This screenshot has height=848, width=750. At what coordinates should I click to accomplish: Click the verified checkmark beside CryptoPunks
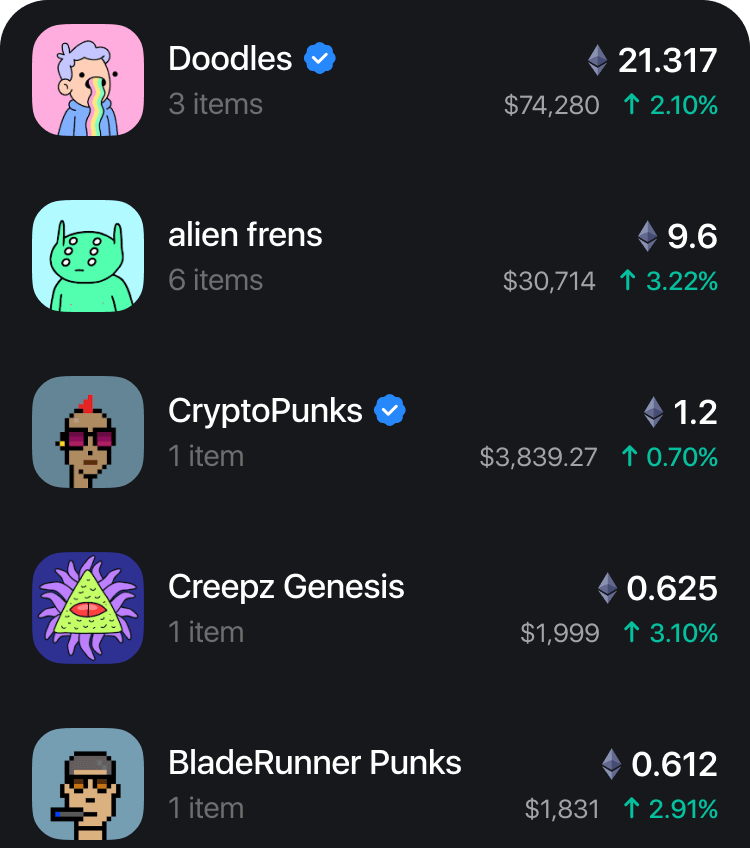pyautogui.click(x=390, y=410)
